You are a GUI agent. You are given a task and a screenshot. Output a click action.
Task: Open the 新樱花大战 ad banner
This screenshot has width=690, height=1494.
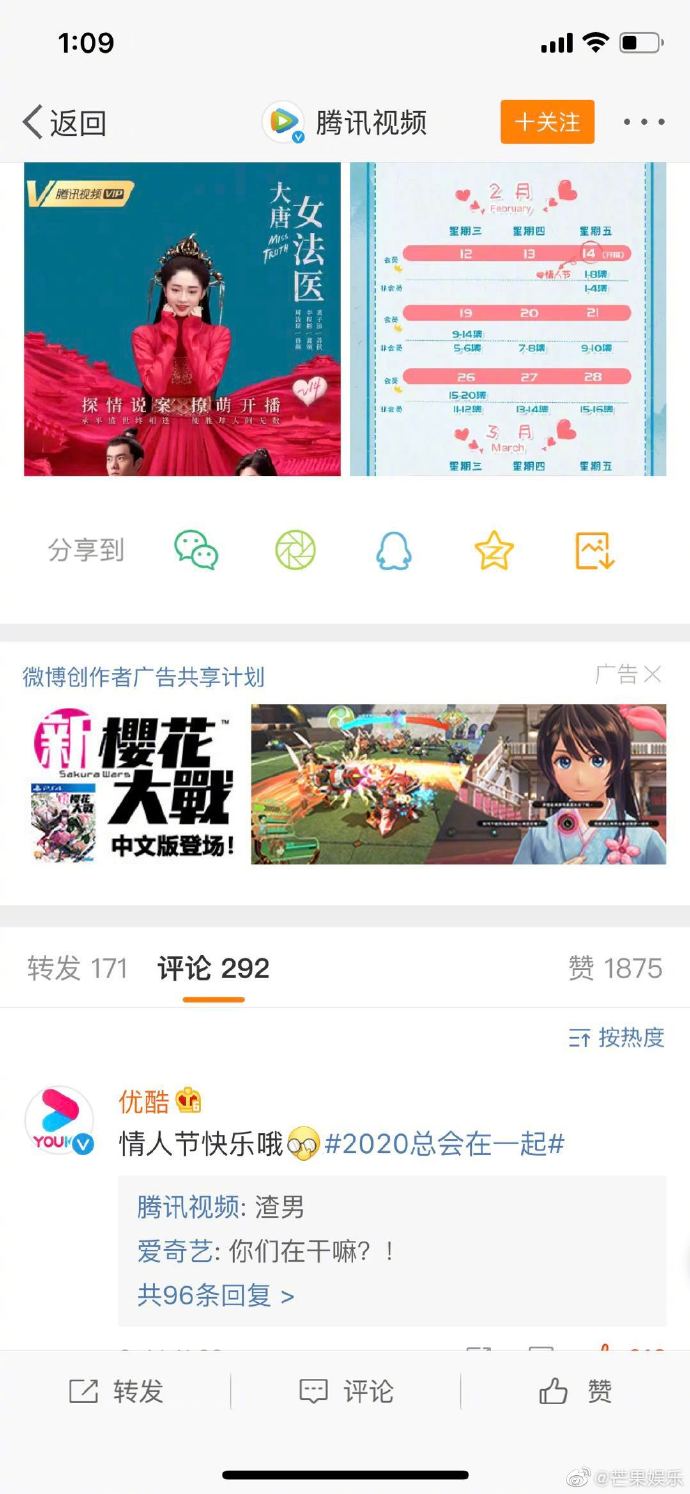click(345, 785)
